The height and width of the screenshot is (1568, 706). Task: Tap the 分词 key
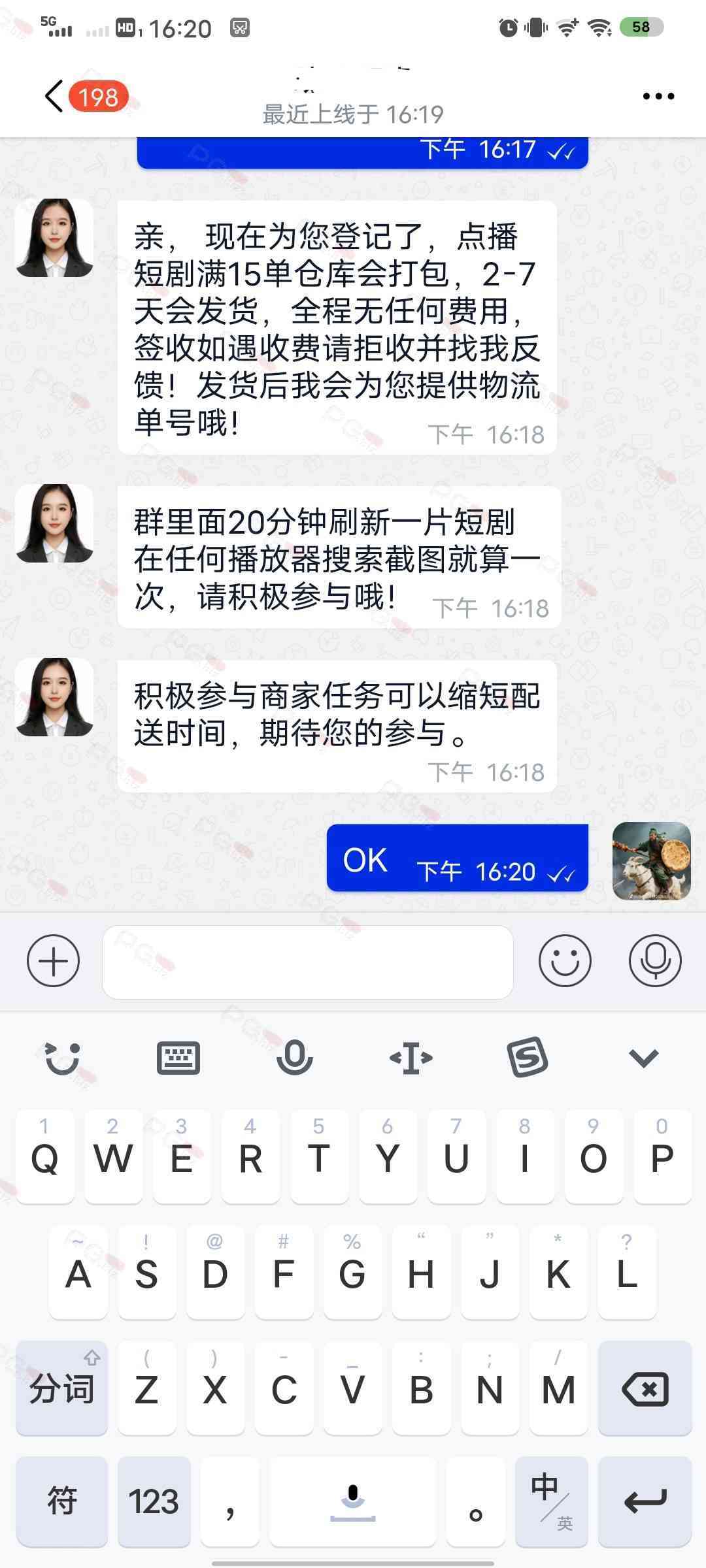[x=62, y=1388]
